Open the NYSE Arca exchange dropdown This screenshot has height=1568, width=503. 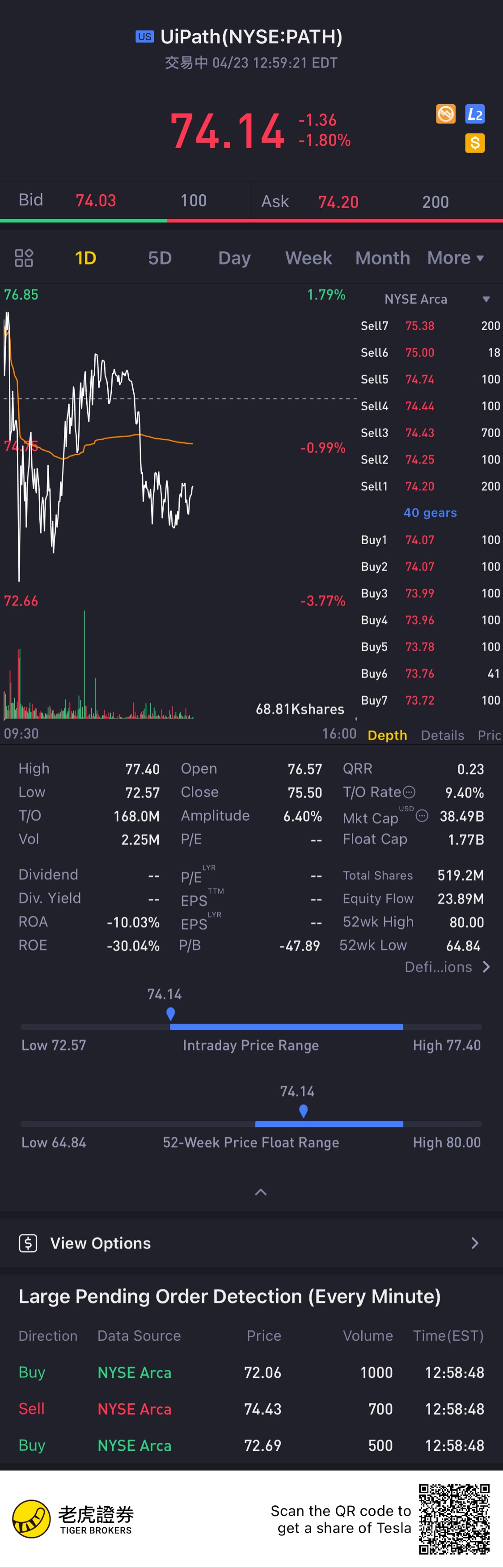coord(435,299)
